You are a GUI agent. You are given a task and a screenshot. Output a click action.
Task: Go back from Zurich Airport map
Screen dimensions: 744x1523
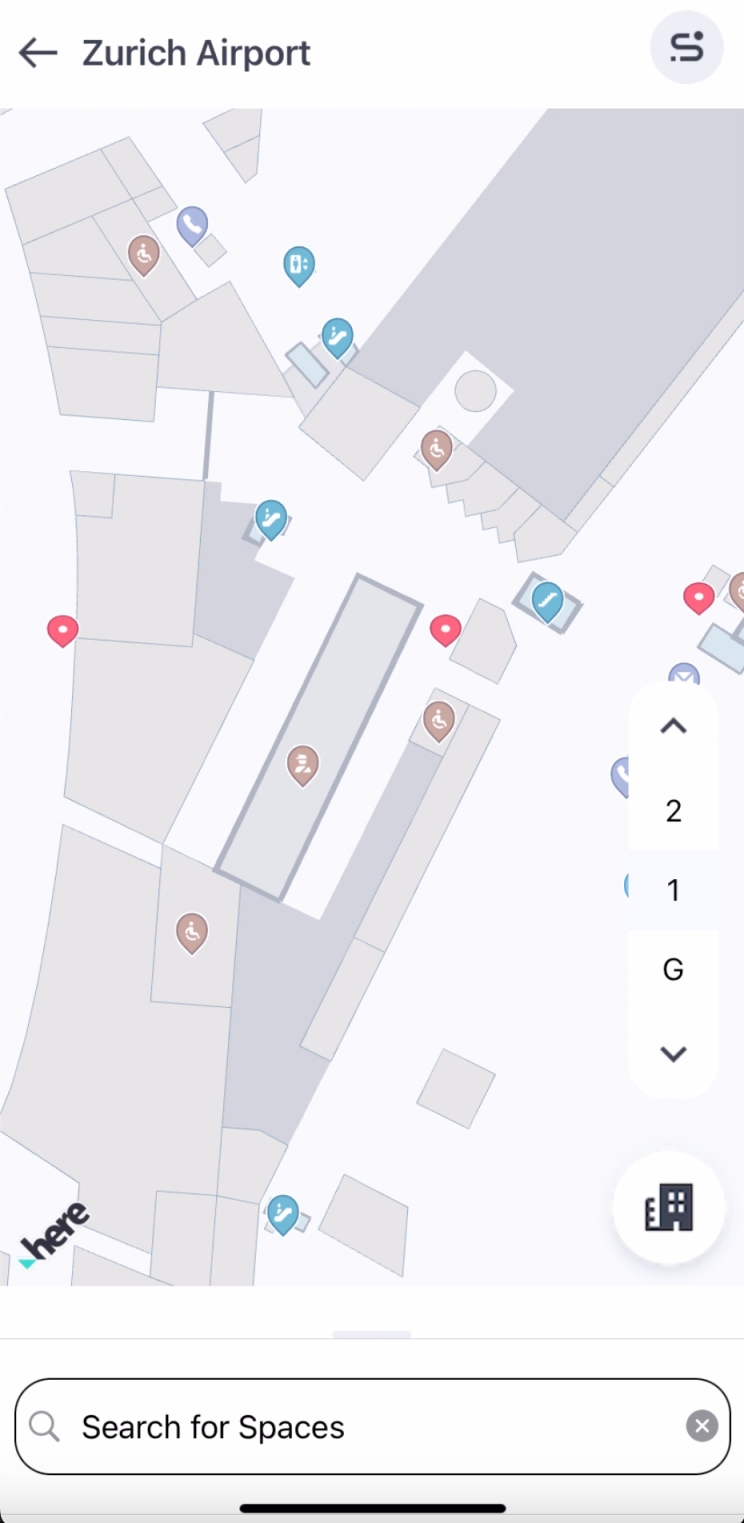[38, 52]
